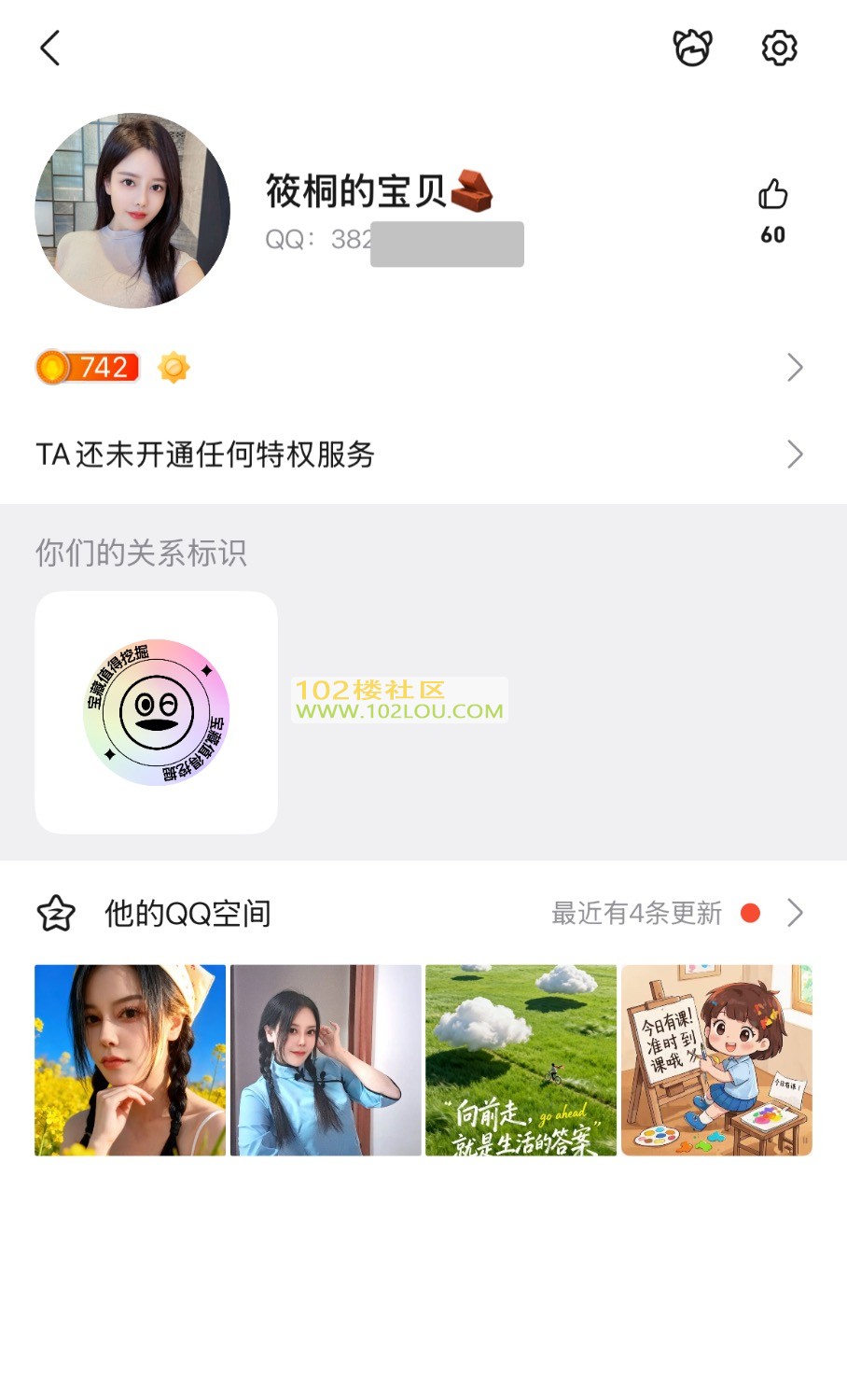The width and height of the screenshot is (847, 1400).
Task: Go back using the top-left arrow
Action: (x=50, y=48)
